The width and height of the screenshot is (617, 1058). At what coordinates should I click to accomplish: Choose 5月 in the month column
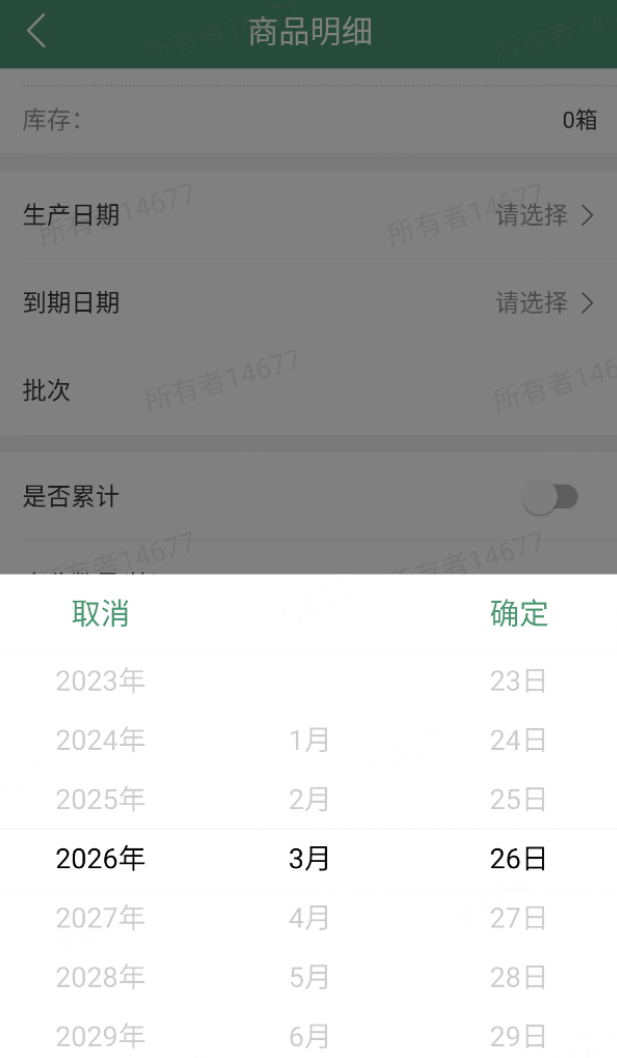click(x=309, y=976)
